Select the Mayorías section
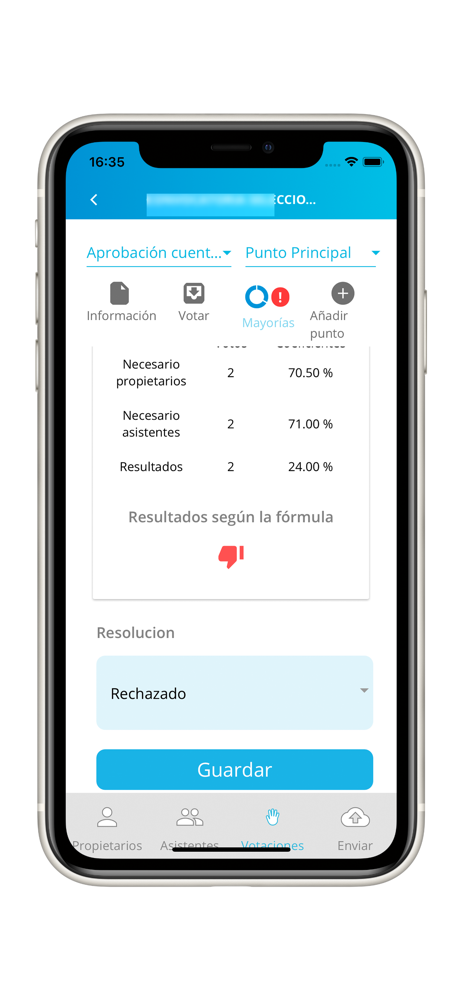 point(268,306)
